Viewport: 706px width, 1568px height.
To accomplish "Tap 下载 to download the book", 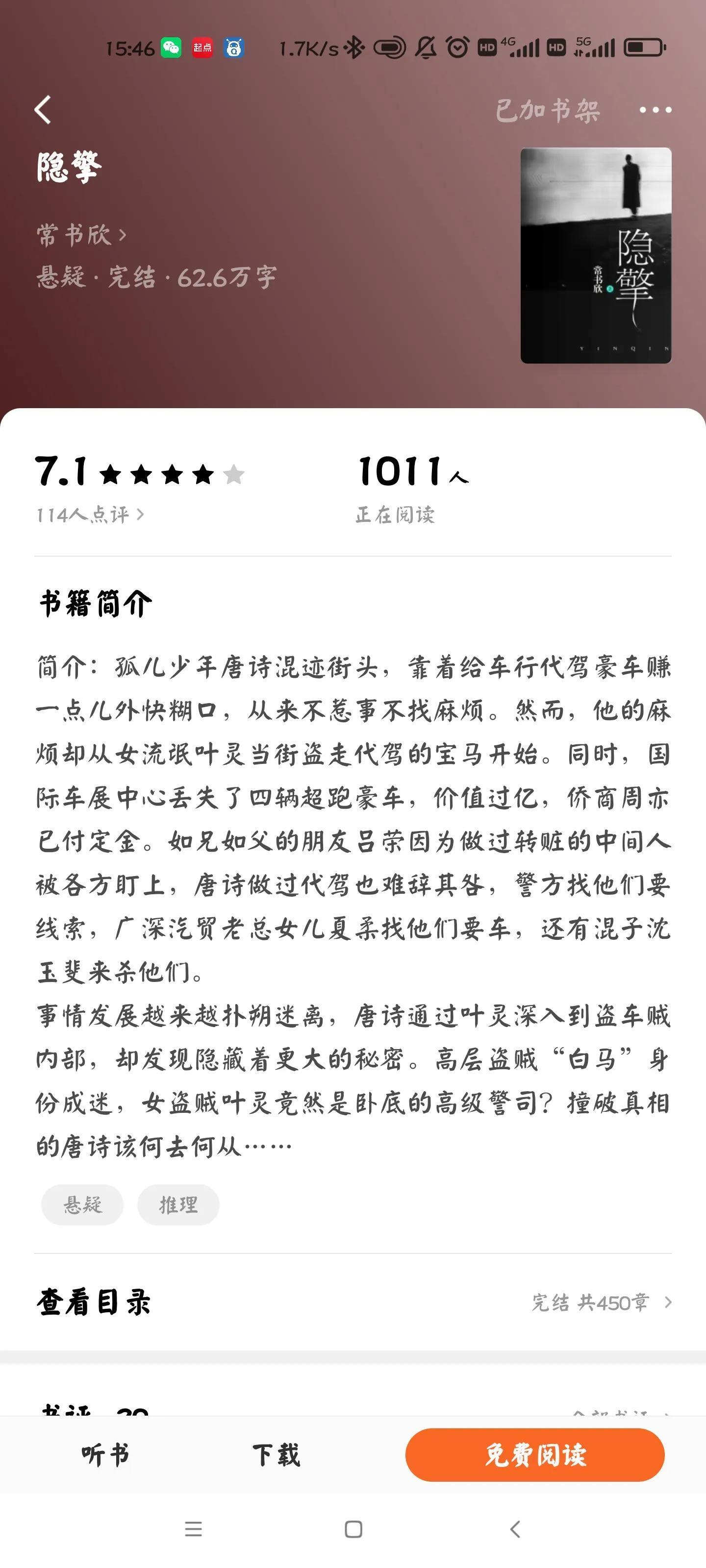I will tap(276, 1455).
